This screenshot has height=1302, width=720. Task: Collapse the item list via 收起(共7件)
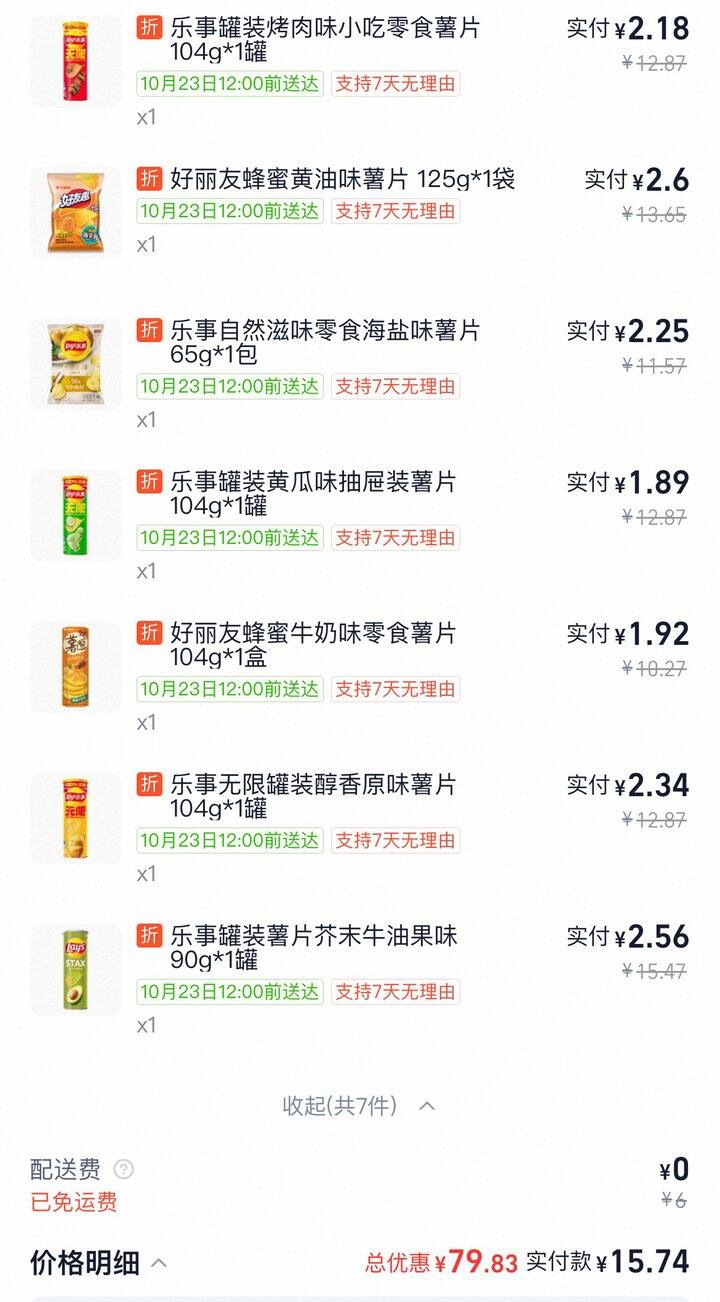coord(359,1106)
